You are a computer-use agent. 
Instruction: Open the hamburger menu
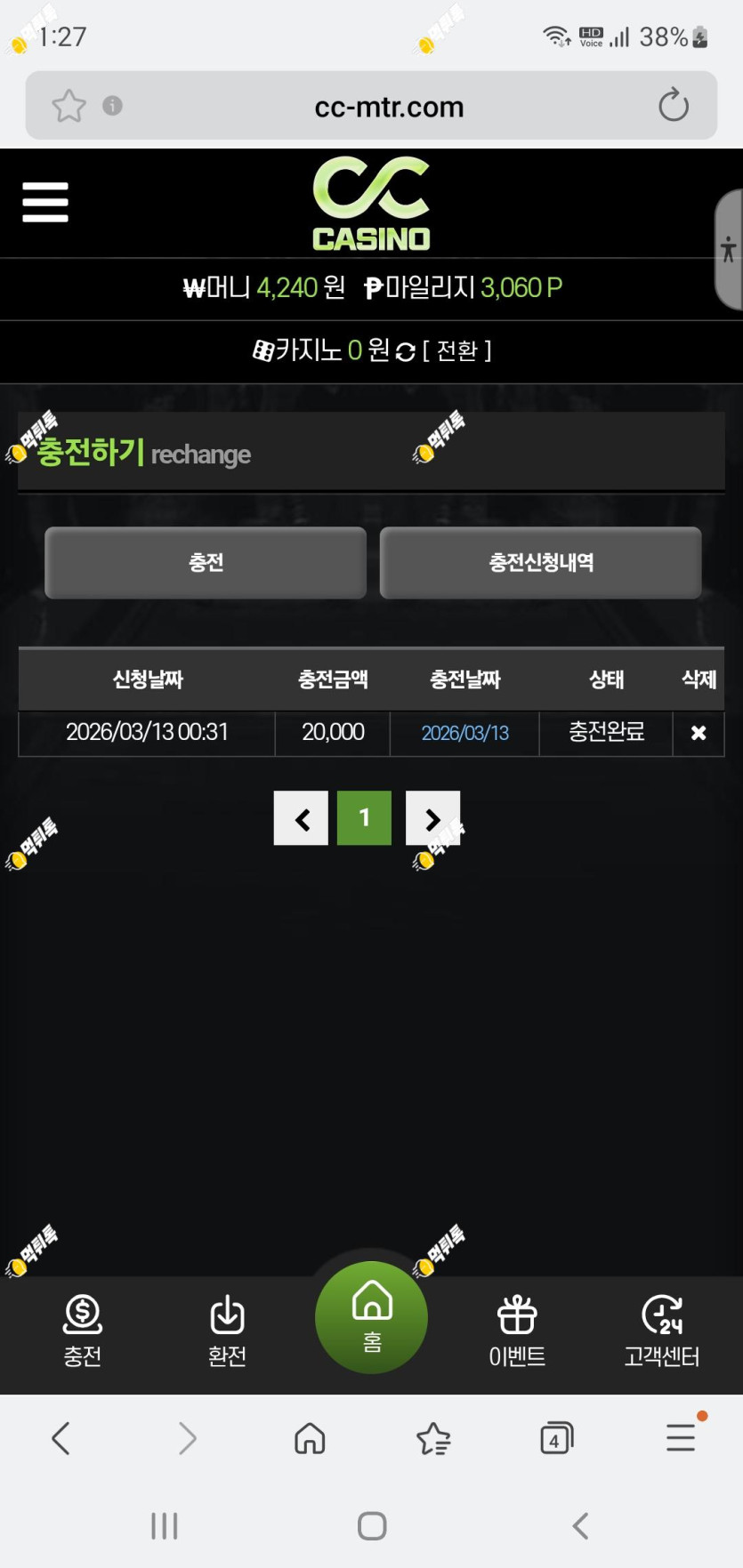(45, 202)
